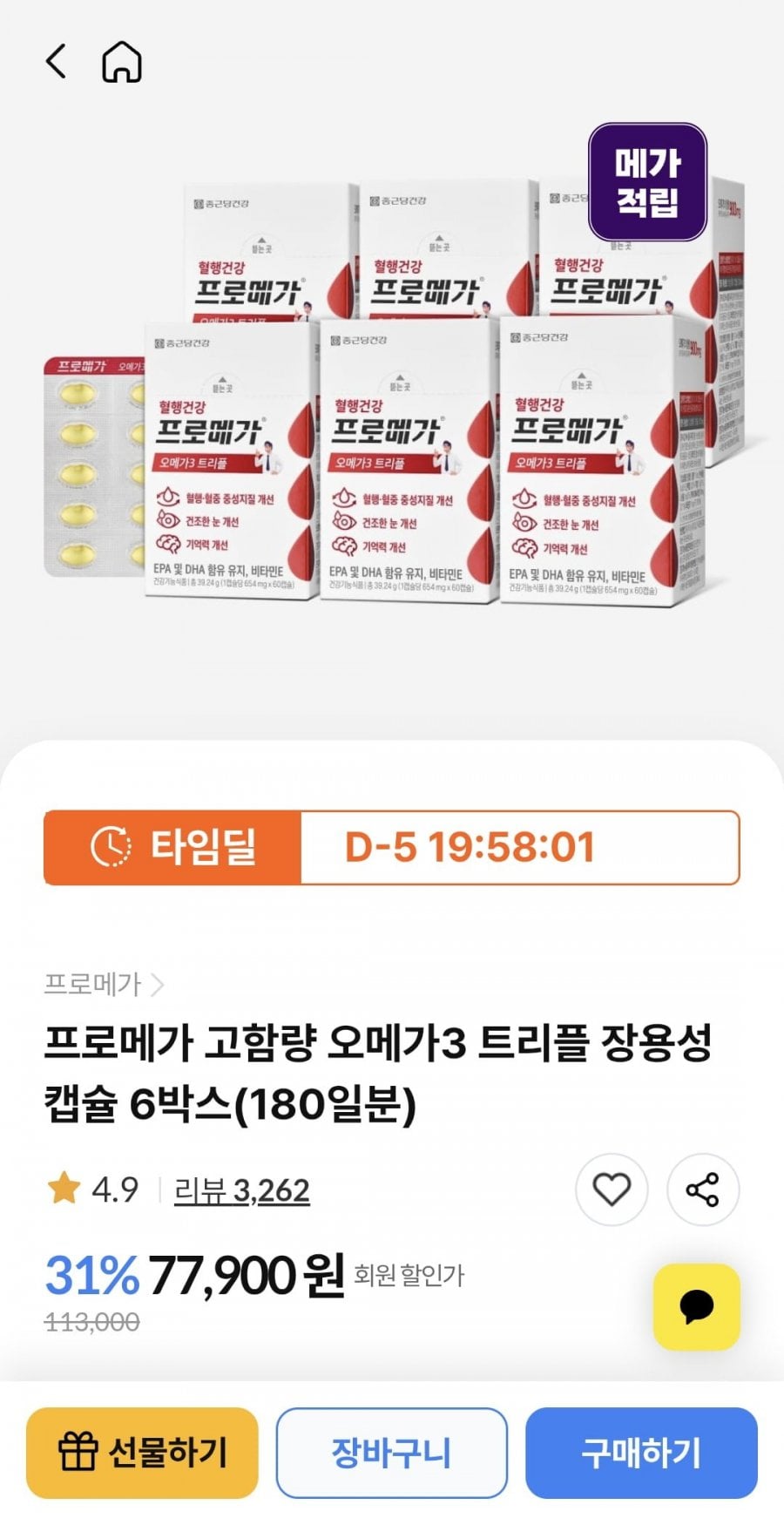Buy now with 구매하기
Screen dimensions: 784x1525
click(x=641, y=1453)
